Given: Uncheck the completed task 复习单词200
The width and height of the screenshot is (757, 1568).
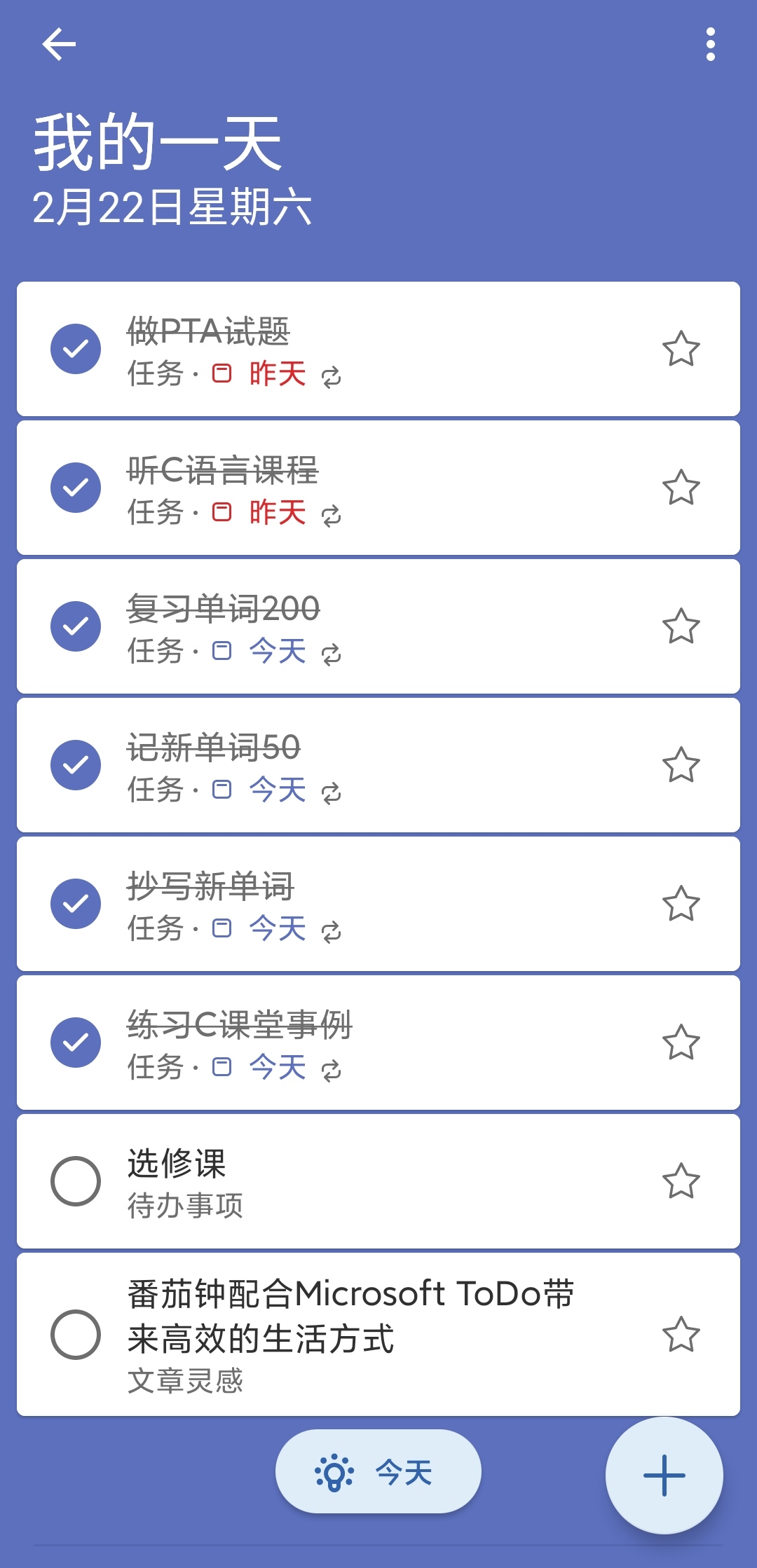Looking at the screenshot, I should coord(76,626).
